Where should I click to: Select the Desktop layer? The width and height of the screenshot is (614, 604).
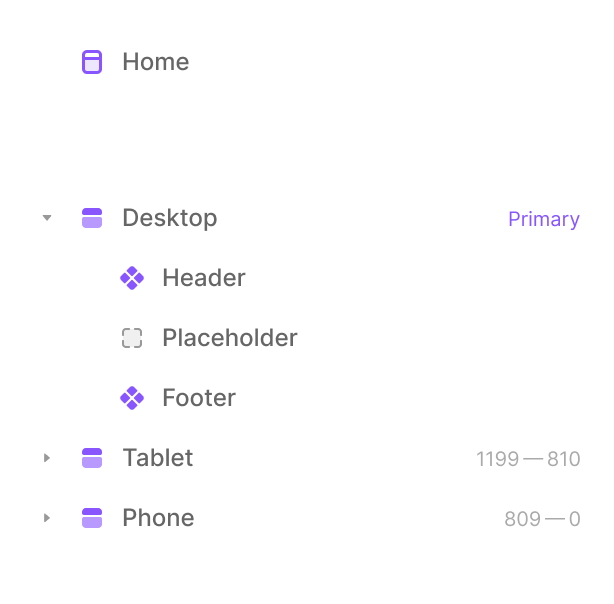pyautogui.click(x=169, y=218)
